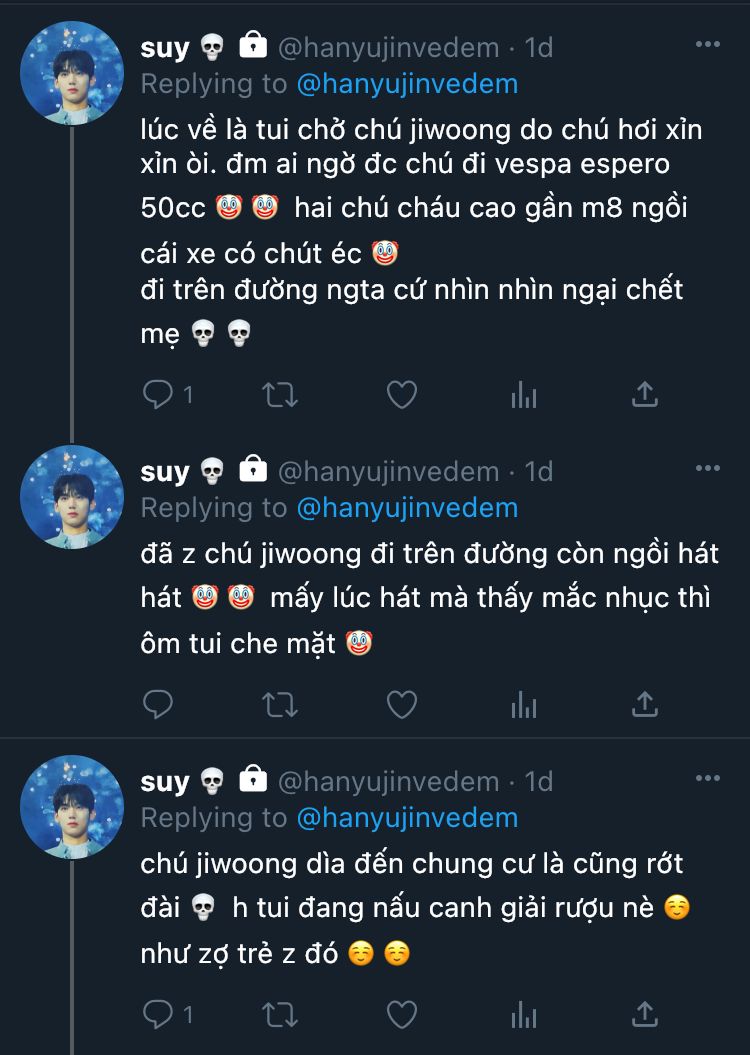The height and width of the screenshot is (1055, 750).
Task: Open @hanyujinvedem link in the vespa espero tweet
Action: pyautogui.click(x=407, y=84)
